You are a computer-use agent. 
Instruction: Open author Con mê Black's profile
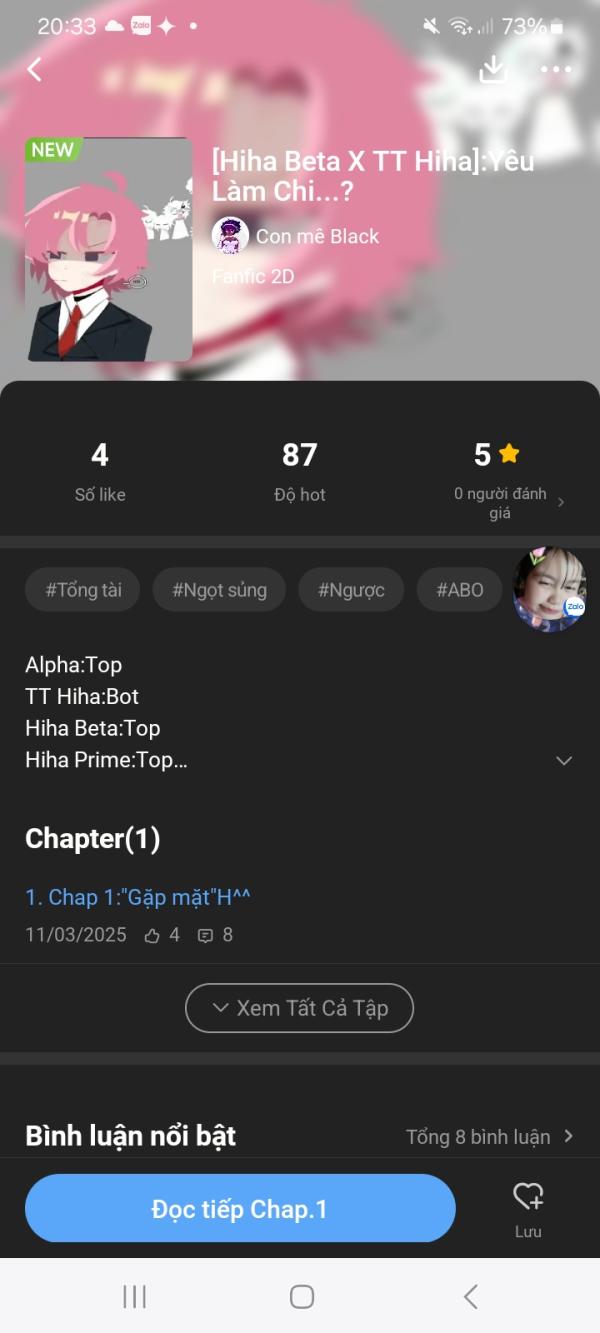(296, 236)
